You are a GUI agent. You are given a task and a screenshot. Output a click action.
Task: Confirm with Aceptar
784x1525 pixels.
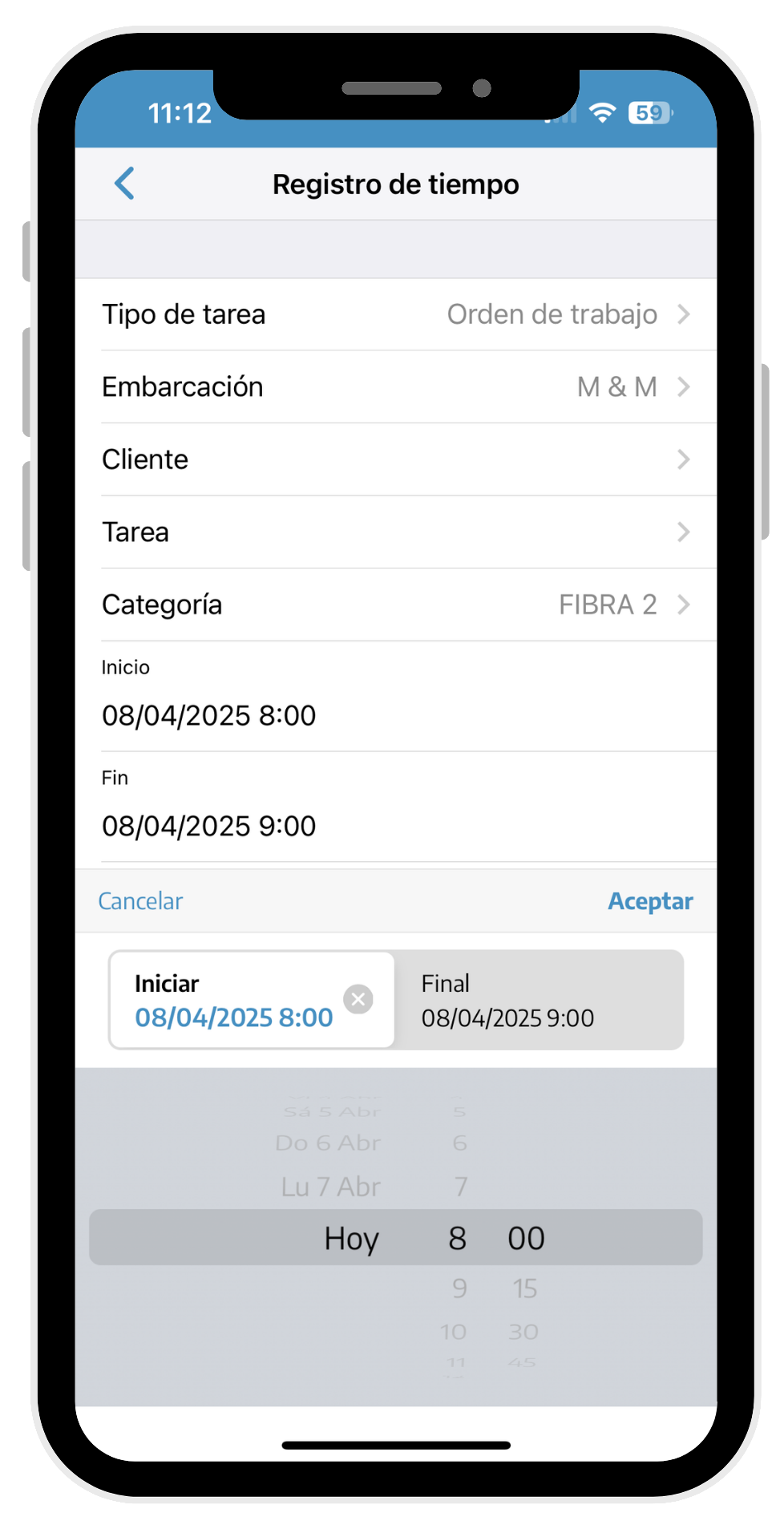coord(650,901)
